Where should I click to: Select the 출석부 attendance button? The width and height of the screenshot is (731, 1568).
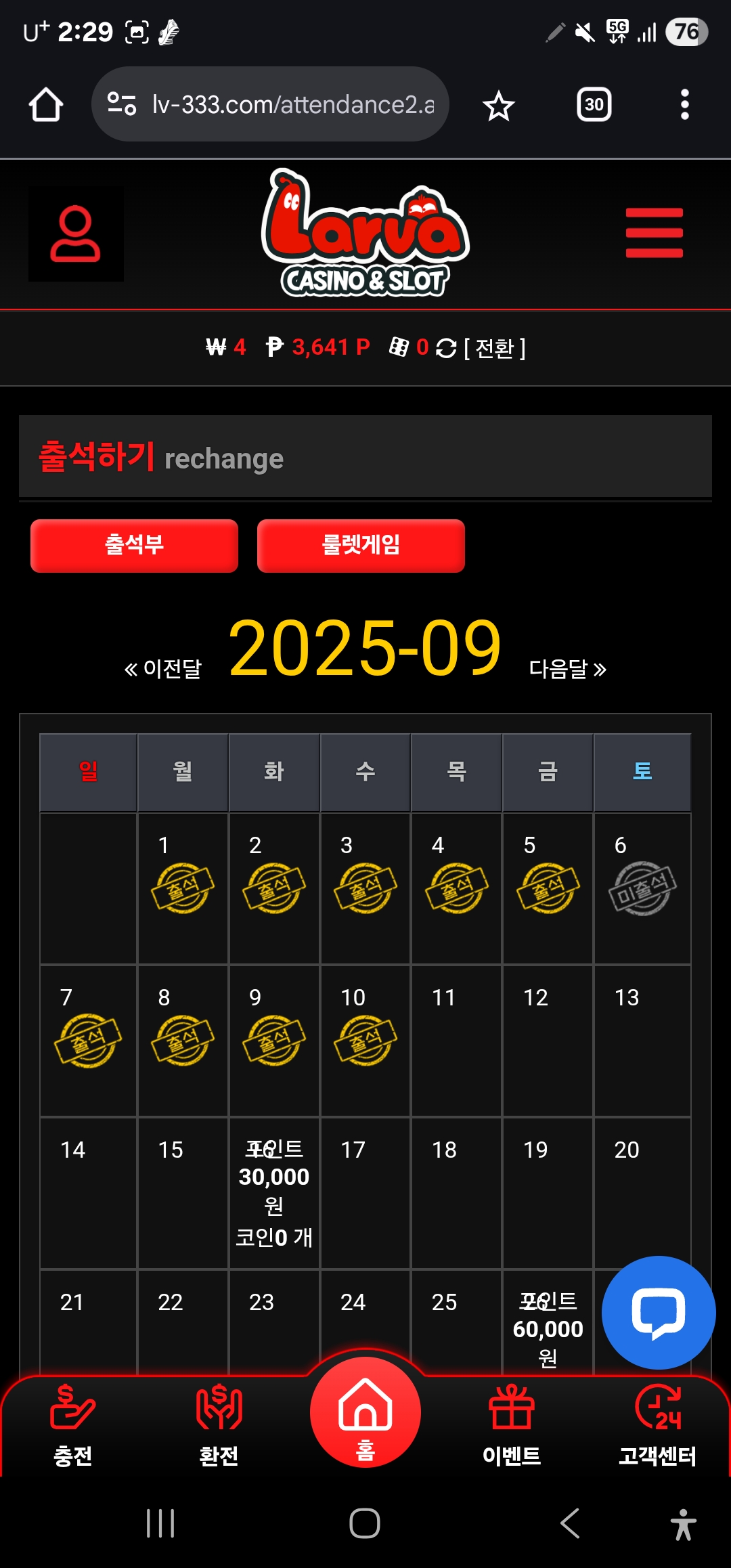pos(134,546)
